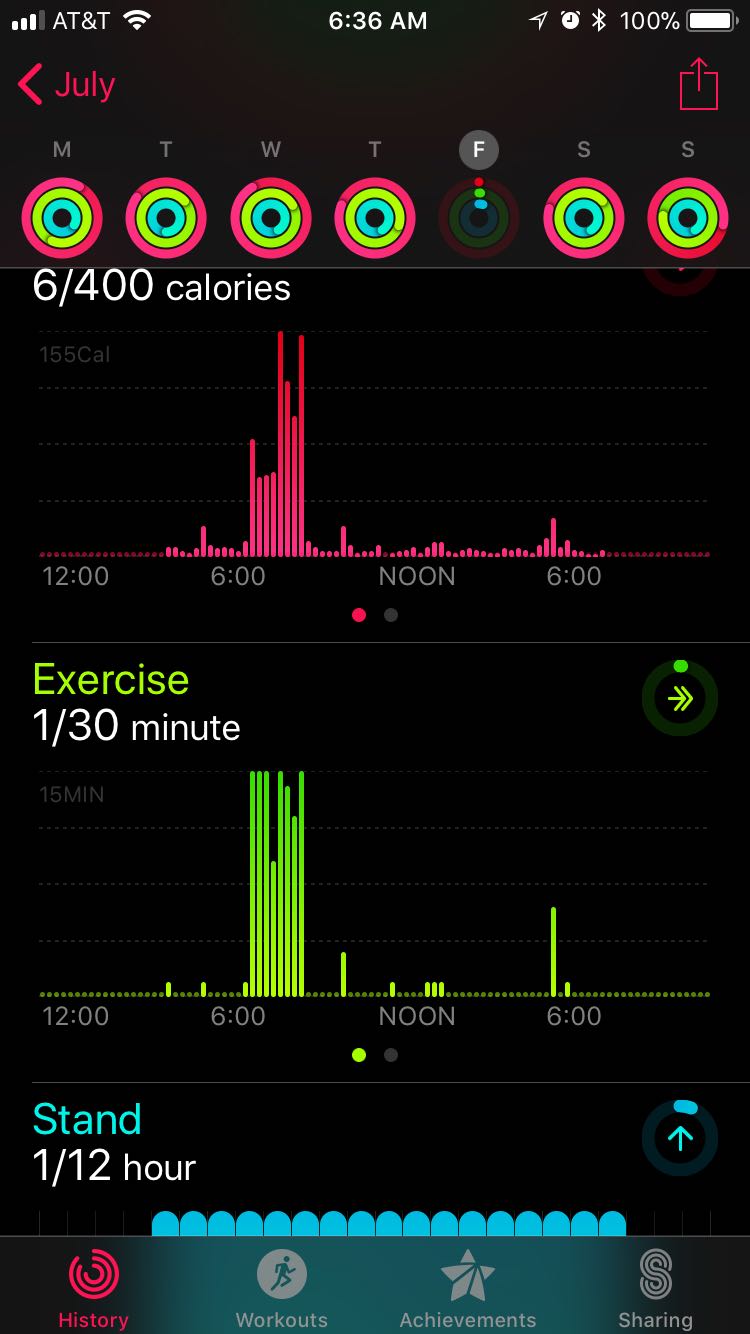Screen dimensions: 750x1334
Task: Select Saturday's activity rings
Action: pyautogui.click(x=584, y=218)
